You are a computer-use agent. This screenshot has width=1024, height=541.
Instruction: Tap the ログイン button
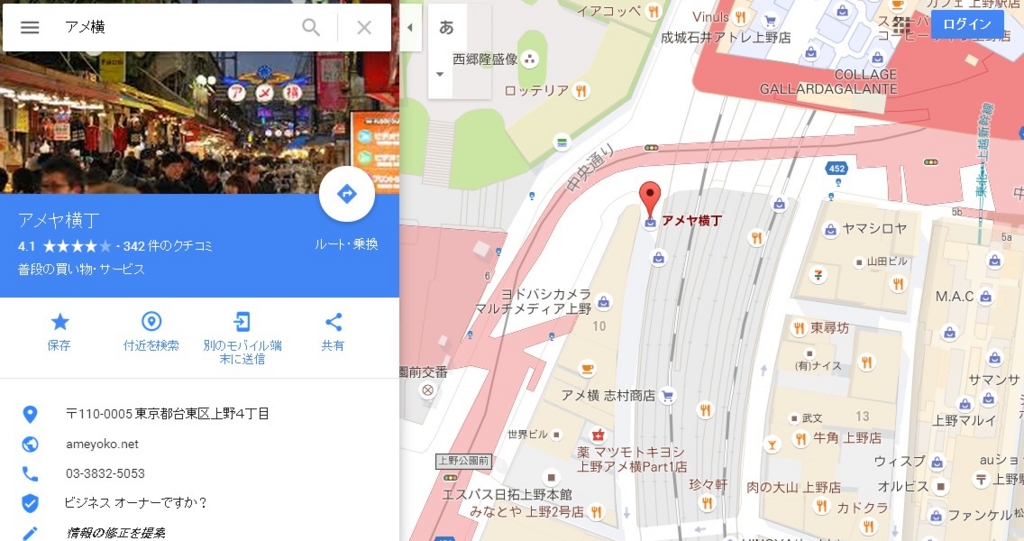966,24
